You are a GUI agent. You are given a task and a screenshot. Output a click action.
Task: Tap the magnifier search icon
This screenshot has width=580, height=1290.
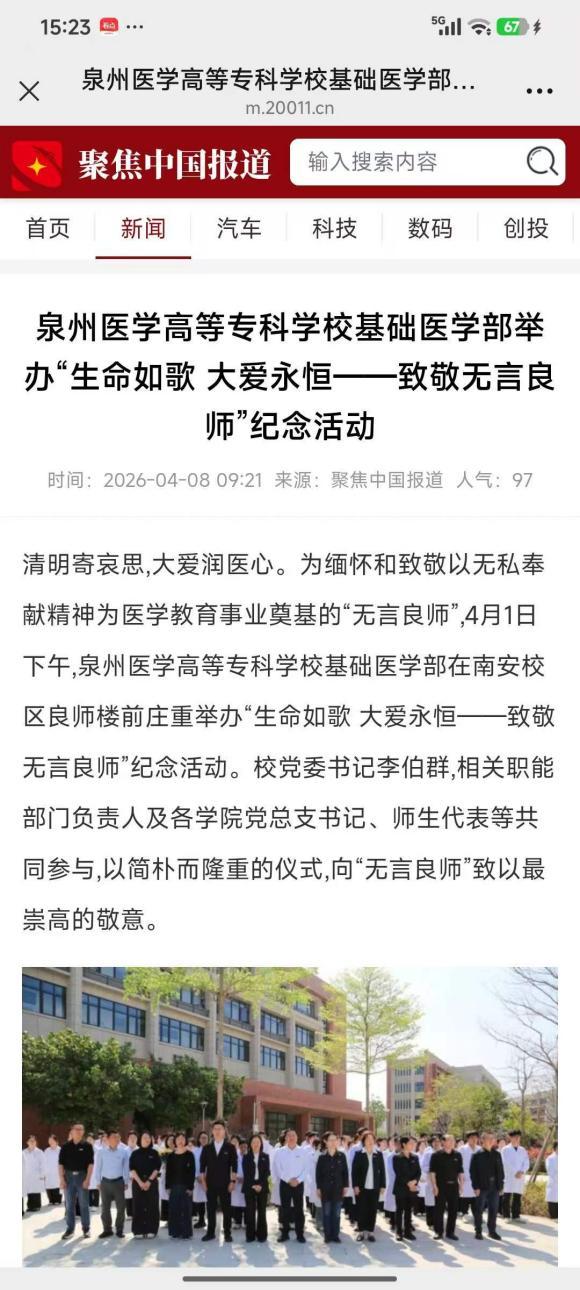pos(542,161)
